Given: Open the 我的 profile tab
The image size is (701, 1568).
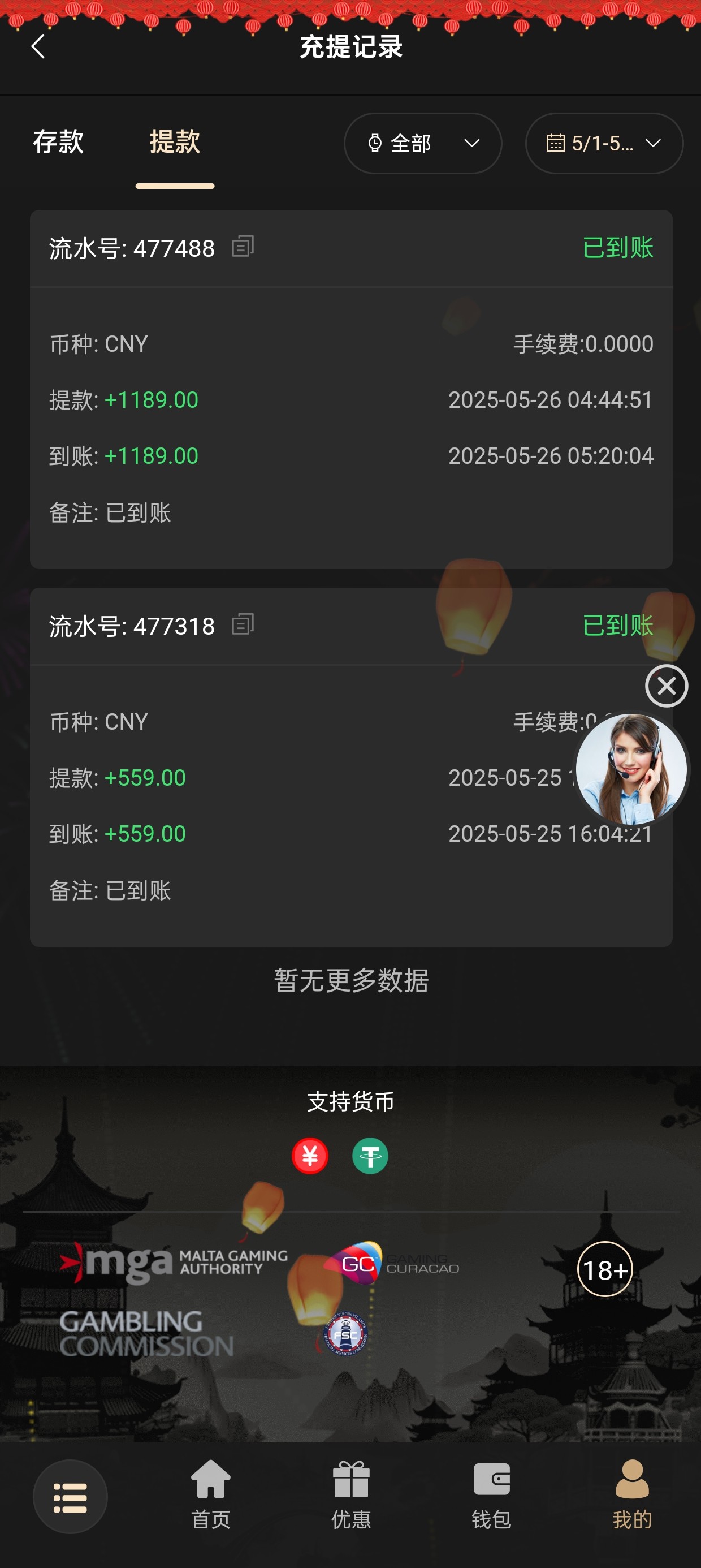Looking at the screenshot, I should (631, 1495).
